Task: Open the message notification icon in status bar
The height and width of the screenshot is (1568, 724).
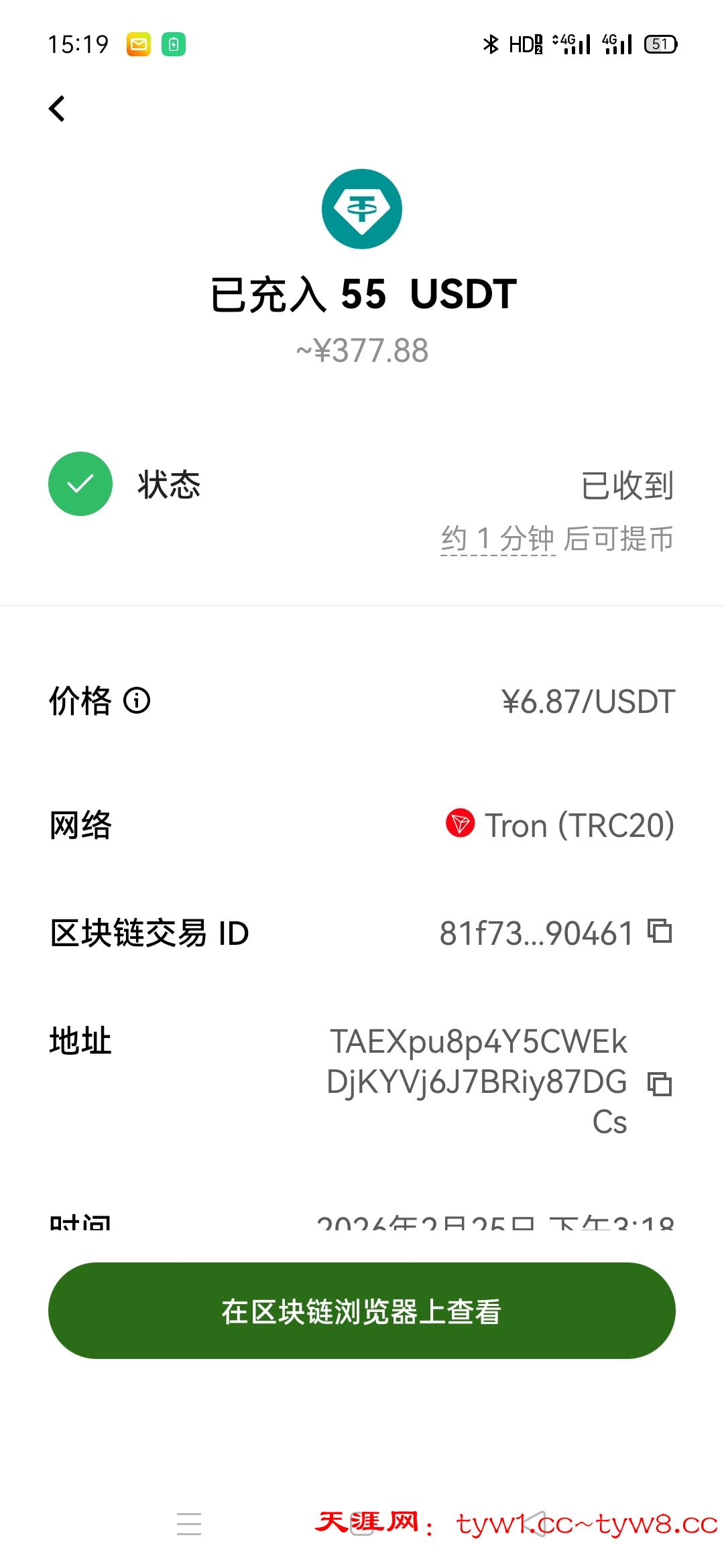Action: pos(138,43)
